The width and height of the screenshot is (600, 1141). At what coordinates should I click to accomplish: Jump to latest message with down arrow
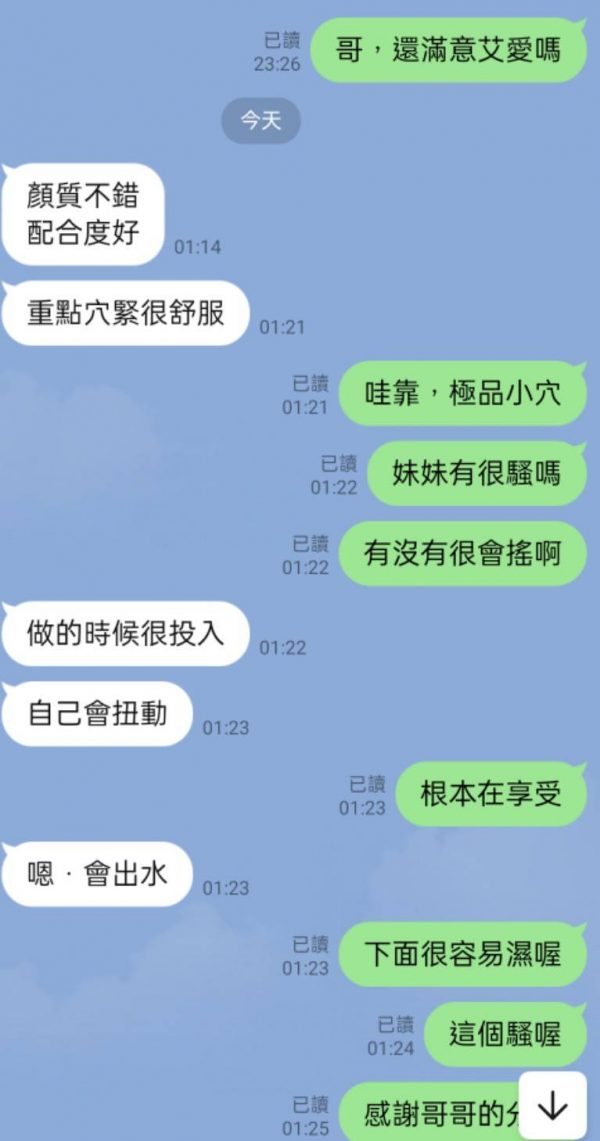point(552,1105)
